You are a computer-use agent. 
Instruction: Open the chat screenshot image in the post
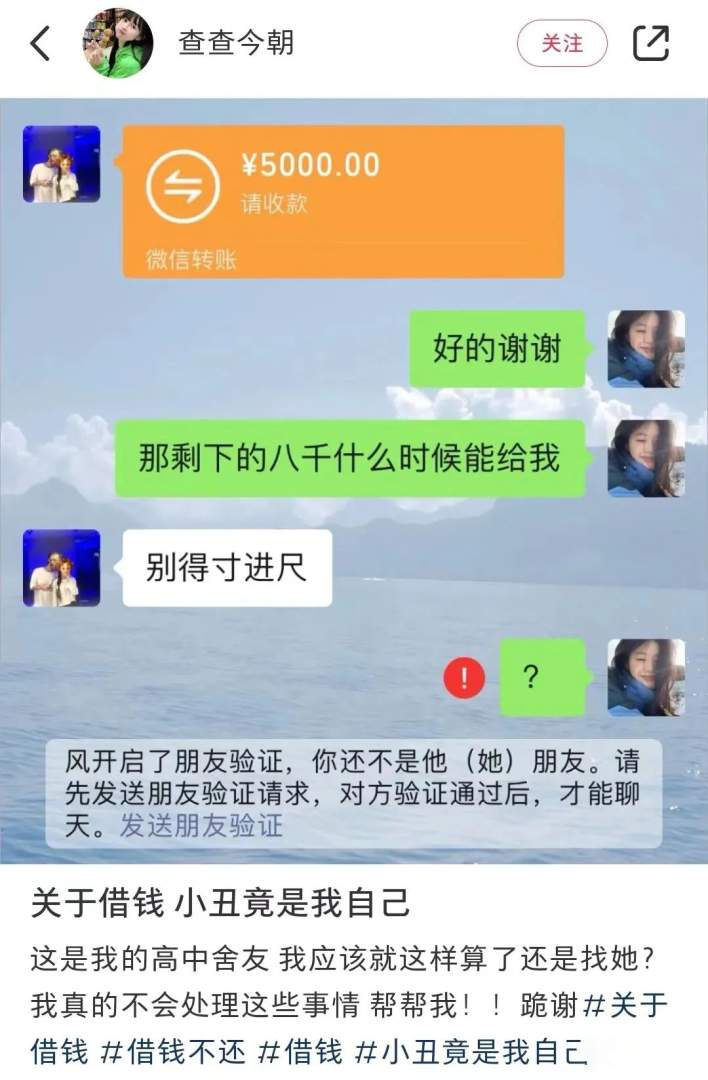pyautogui.click(x=354, y=480)
